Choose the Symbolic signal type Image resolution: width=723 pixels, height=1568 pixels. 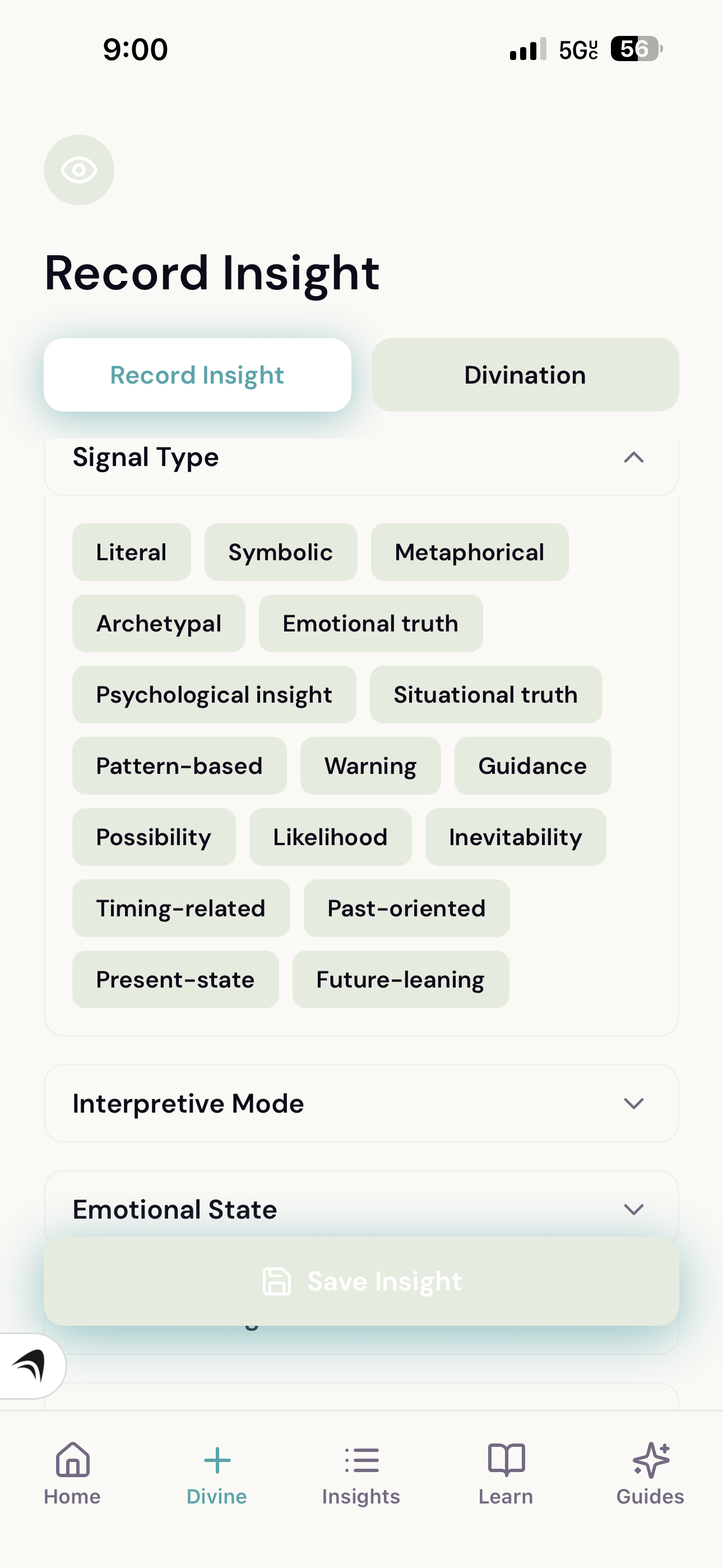(281, 552)
